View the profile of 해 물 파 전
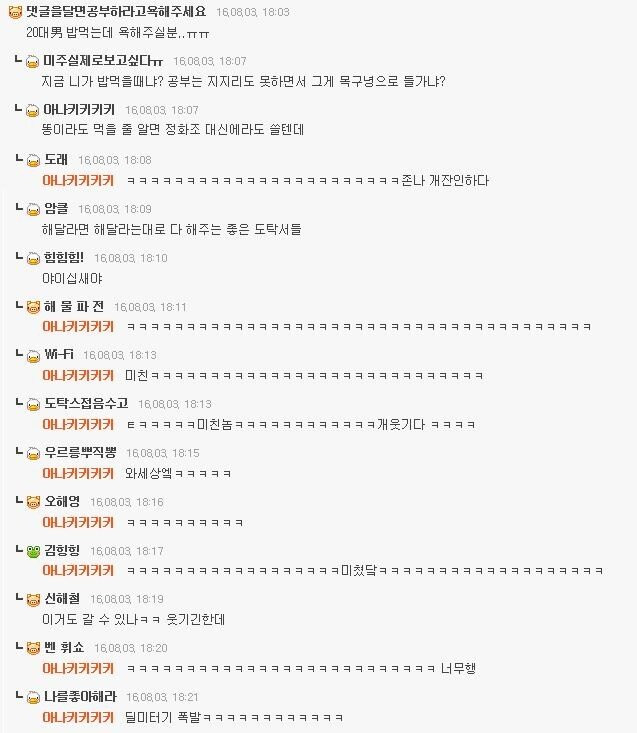Viewport: 637px width, 733px height. tap(74, 306)
